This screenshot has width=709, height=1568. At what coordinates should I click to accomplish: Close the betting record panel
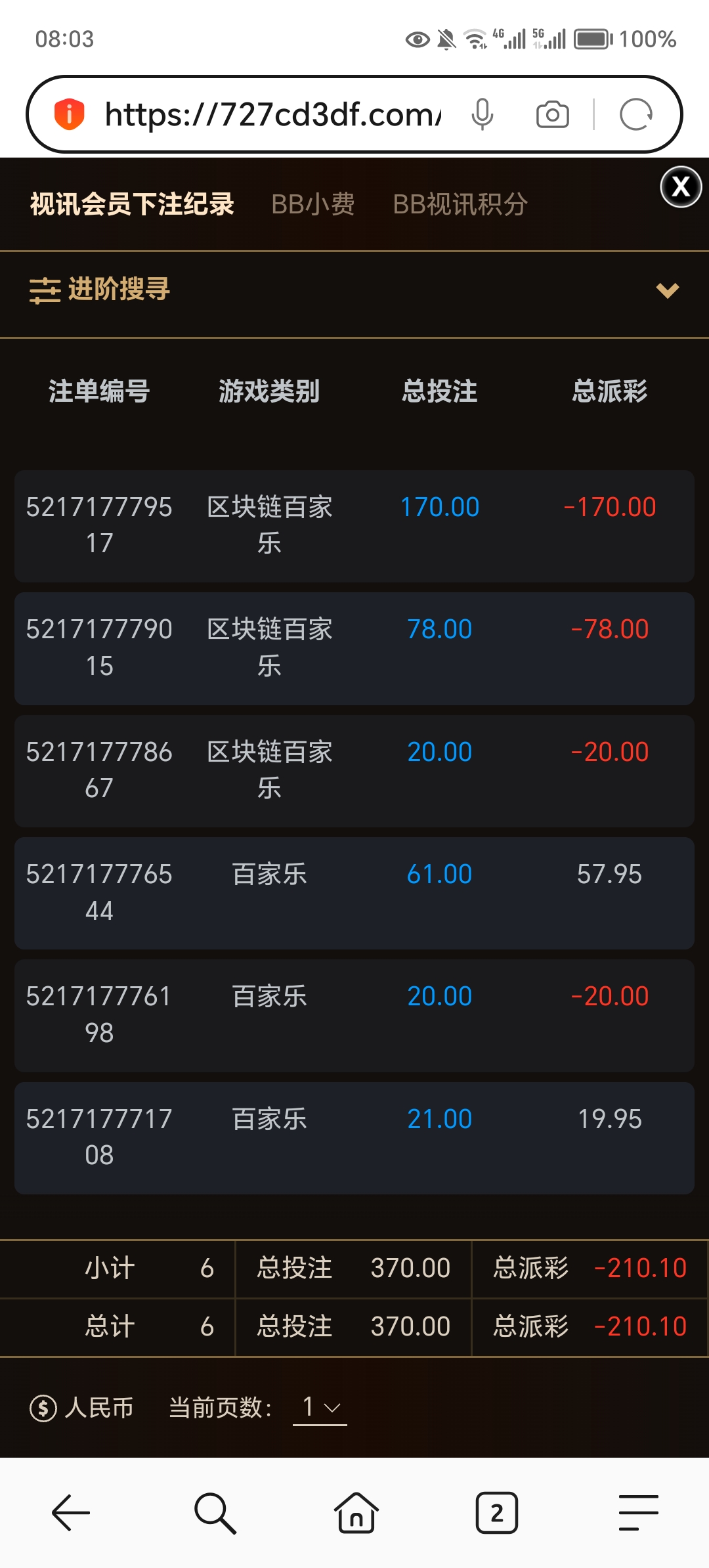[681, 187]
